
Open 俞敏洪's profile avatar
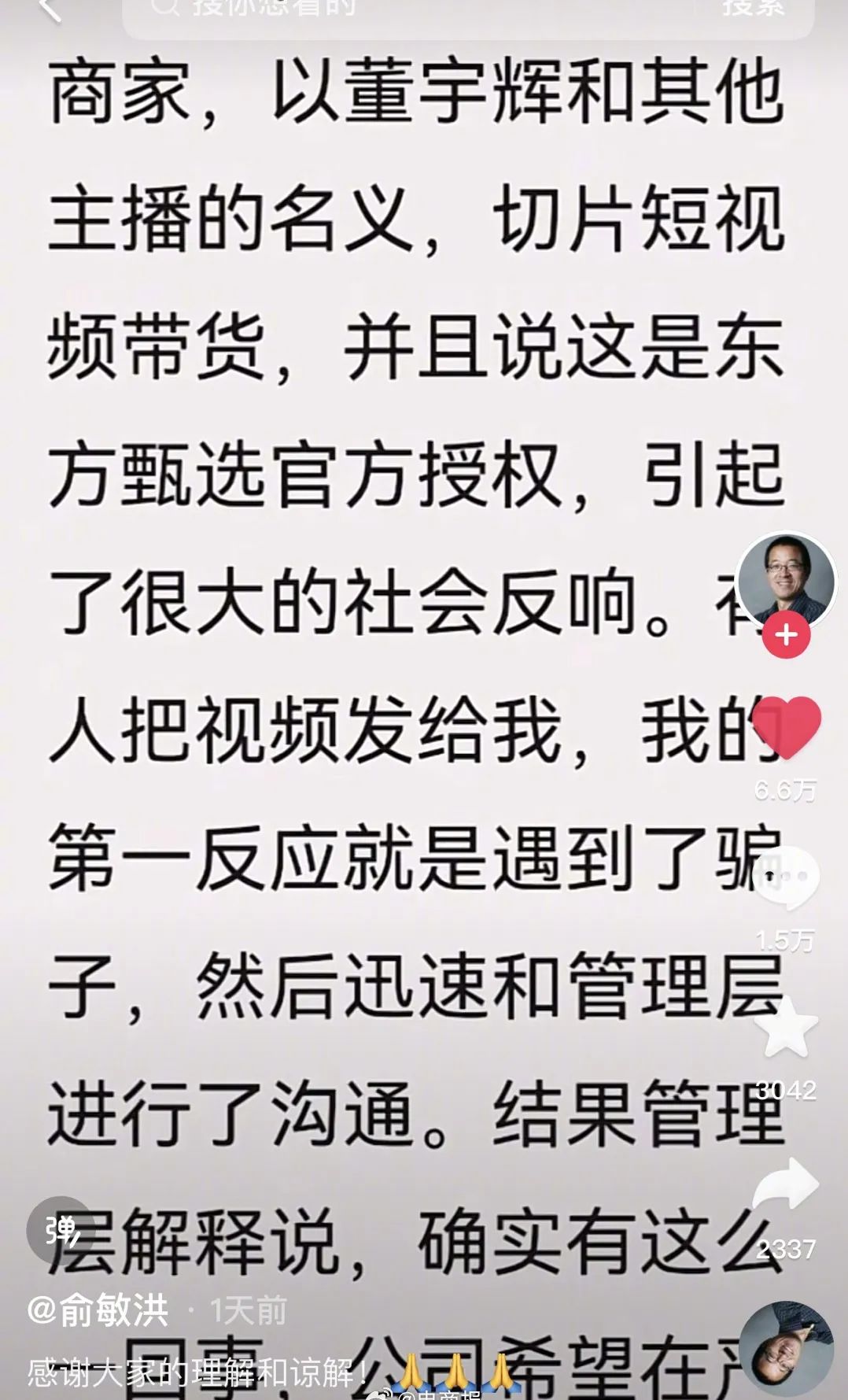click(x=785, y=581)
